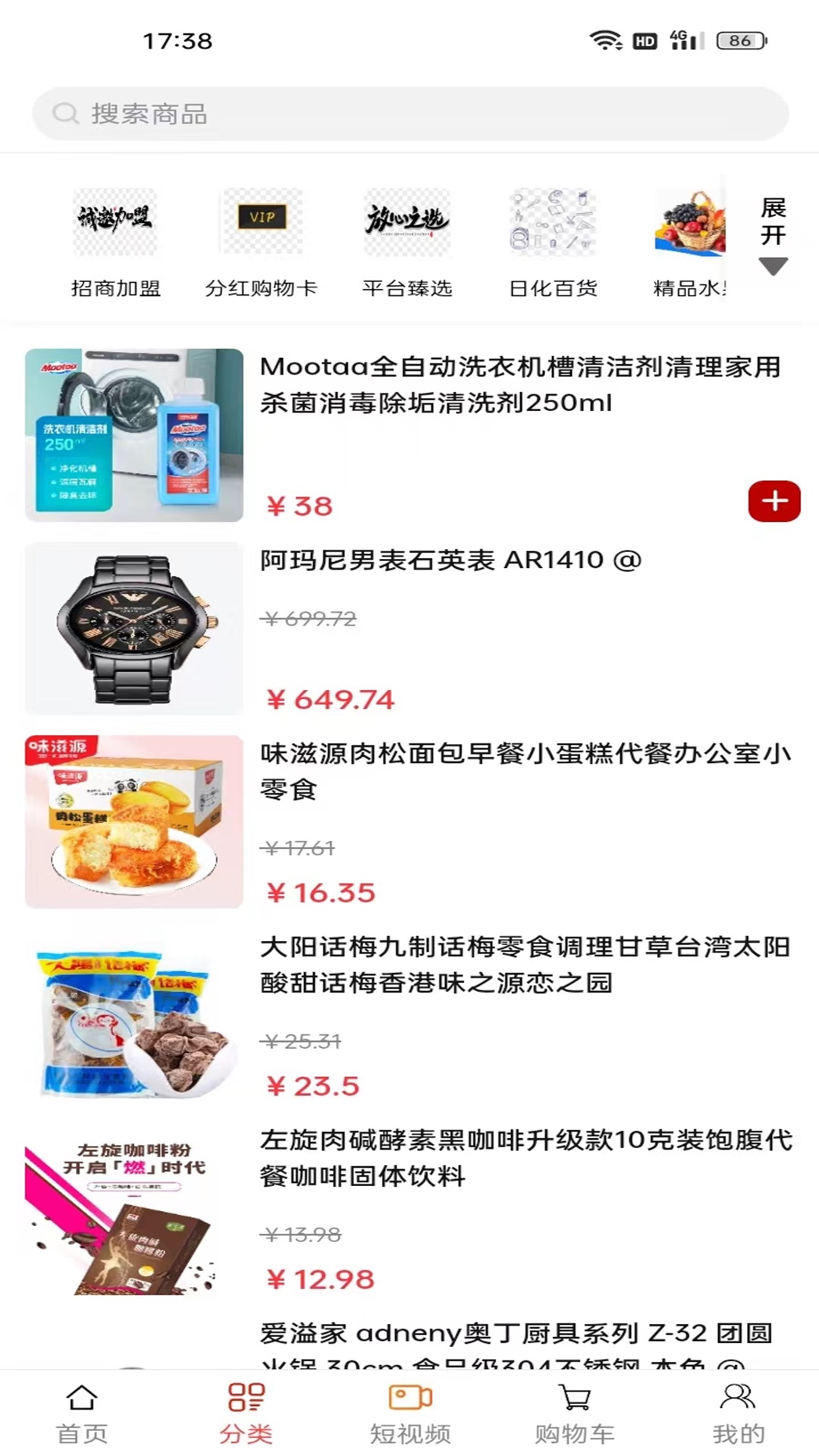Screen dimensions: 819x1456
Task: Collapse the 展开 disclosure triangle
Action: tap(772, 267)
